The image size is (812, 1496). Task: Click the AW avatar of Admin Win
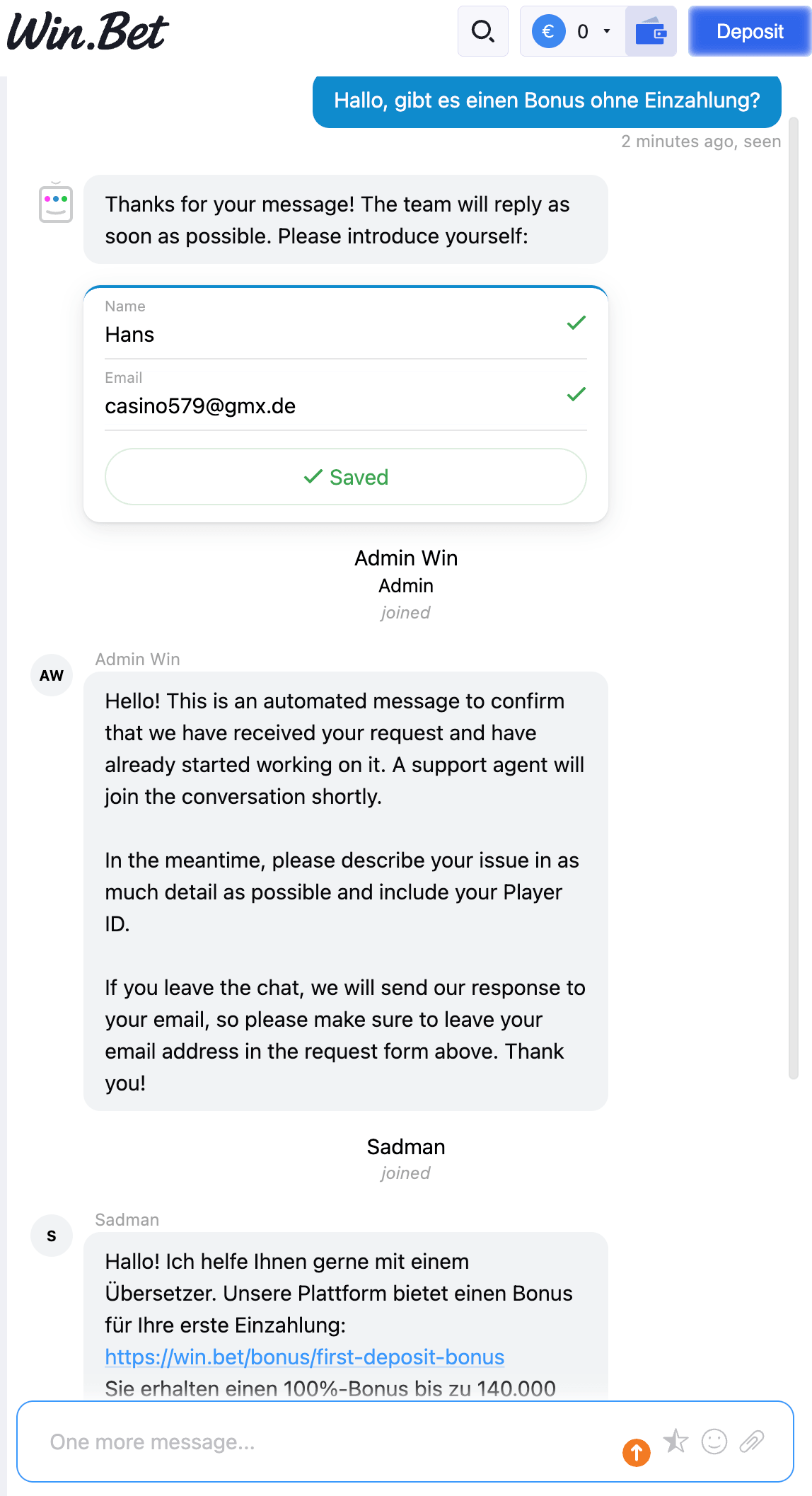[51, 675]
